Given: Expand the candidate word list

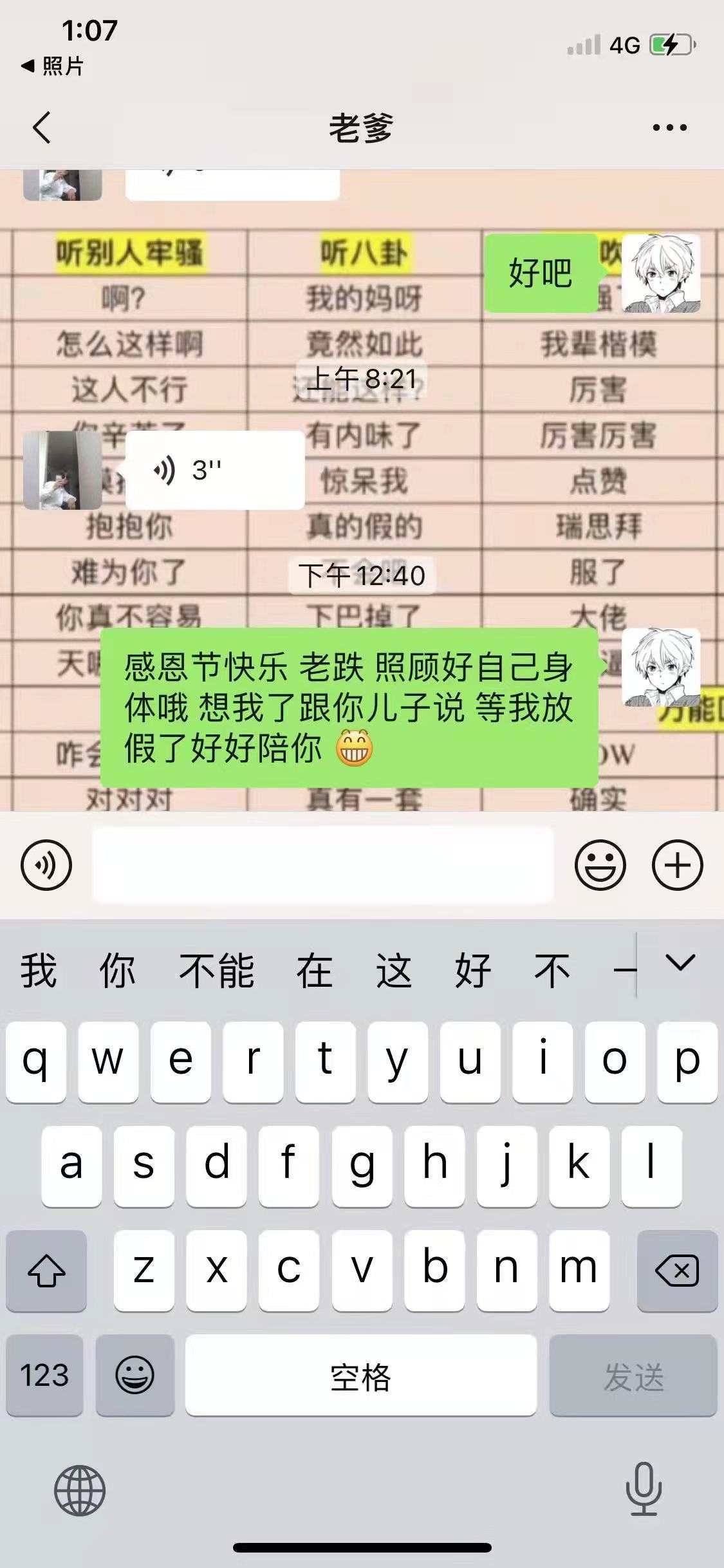Looking at the screenshot, I should coord(680,964).
